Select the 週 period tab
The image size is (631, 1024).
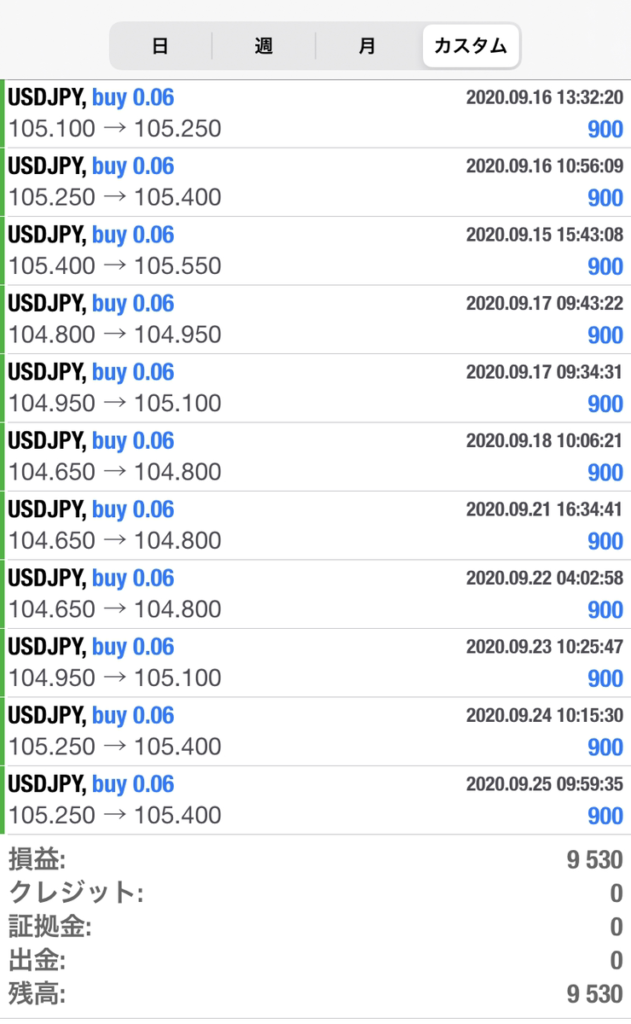264,46
